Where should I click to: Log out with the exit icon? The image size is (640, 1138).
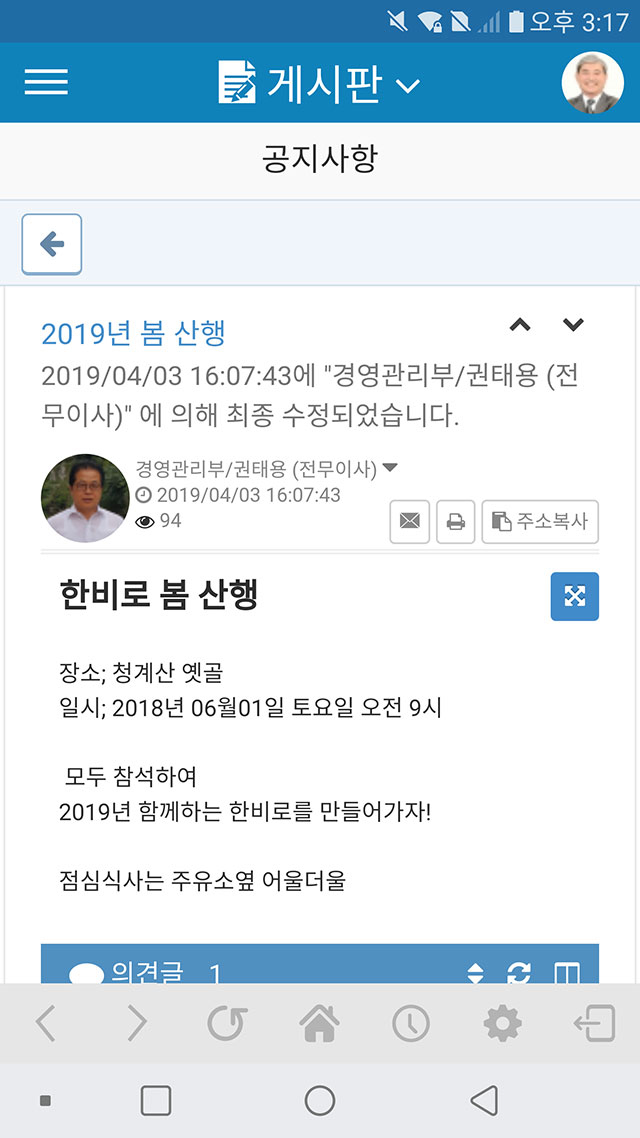594,1023
